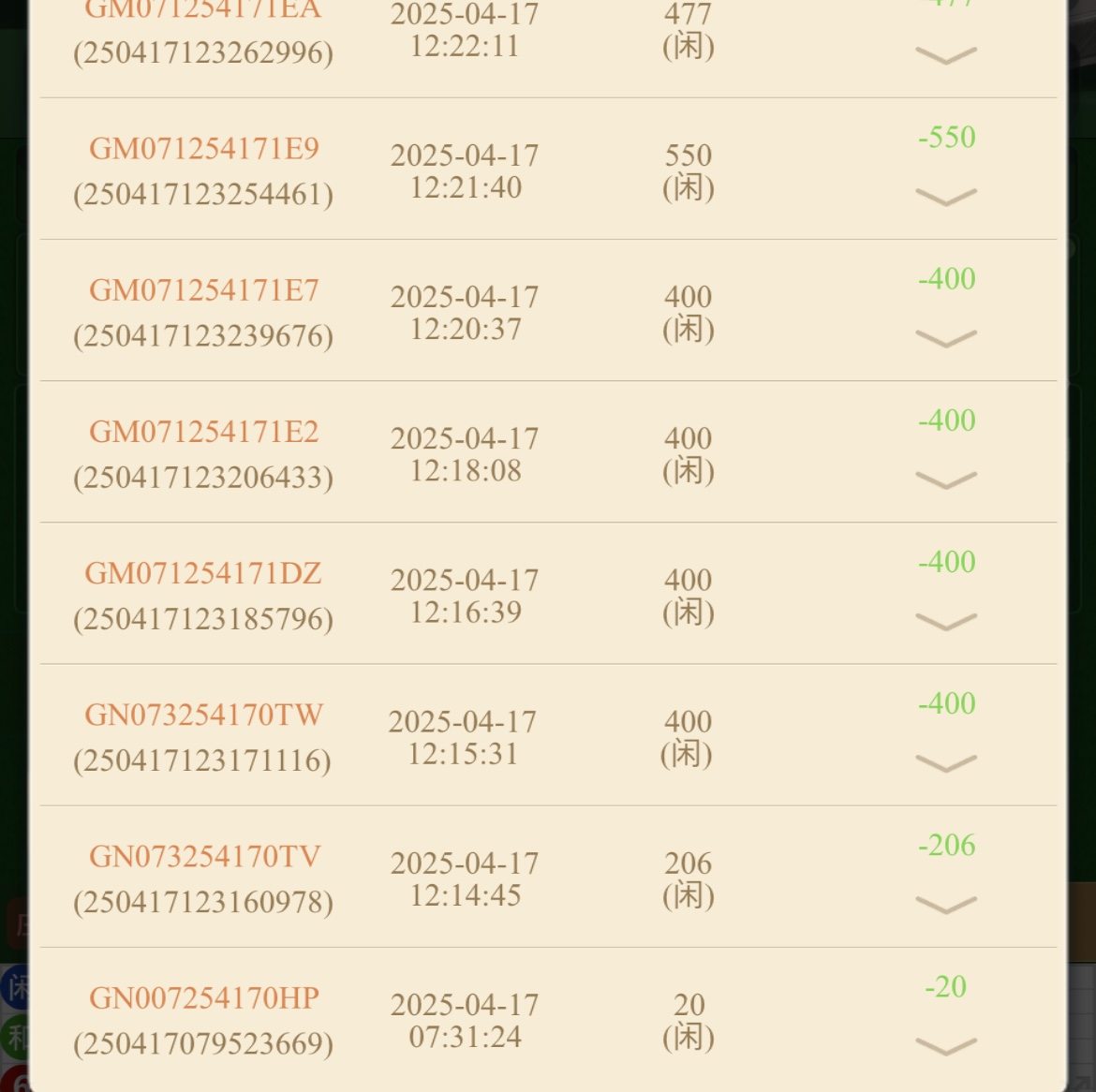
Task: Expand details of bet GM071254171E9
Action: click(945, 197)
